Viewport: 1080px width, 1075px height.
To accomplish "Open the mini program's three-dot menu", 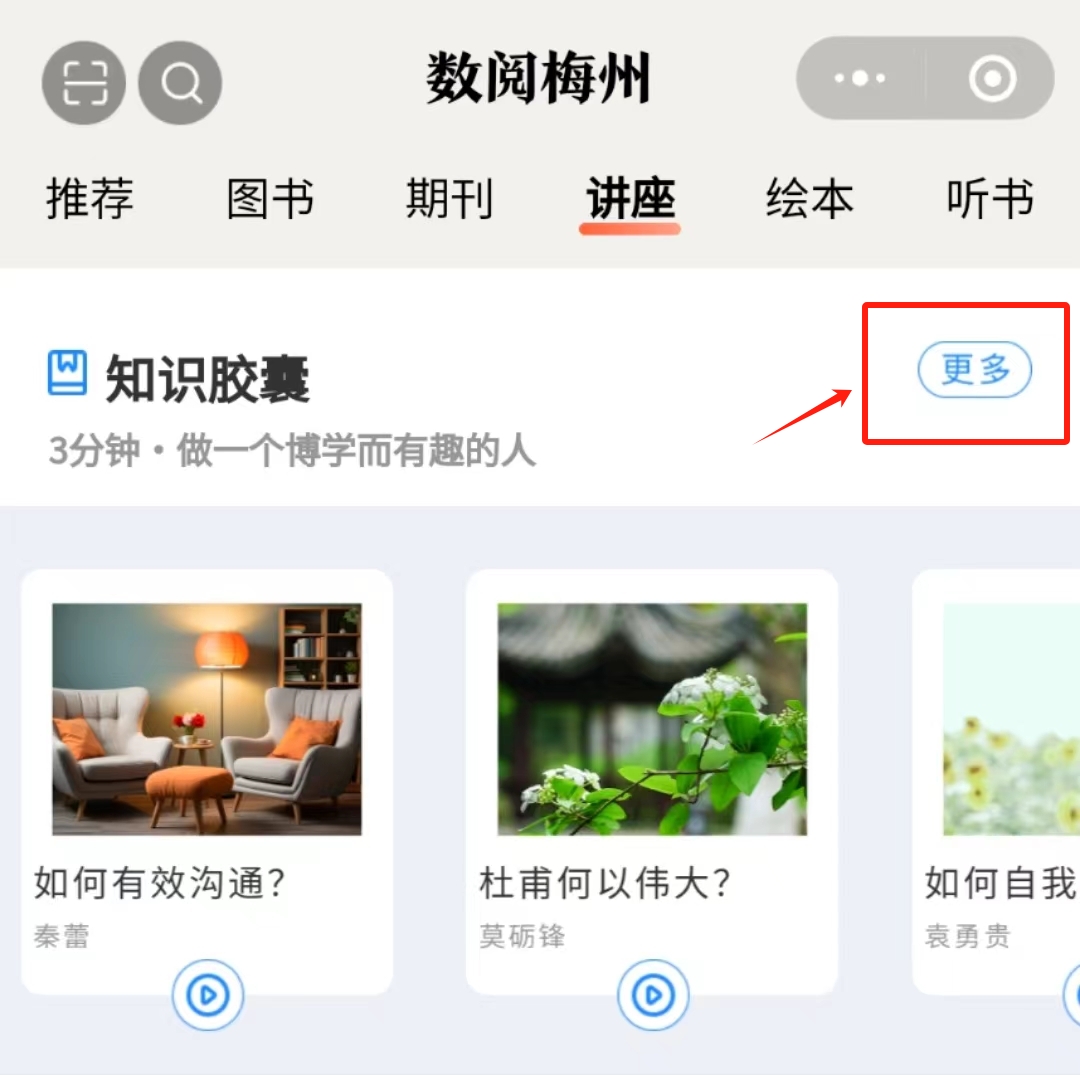I will point(861,79).
